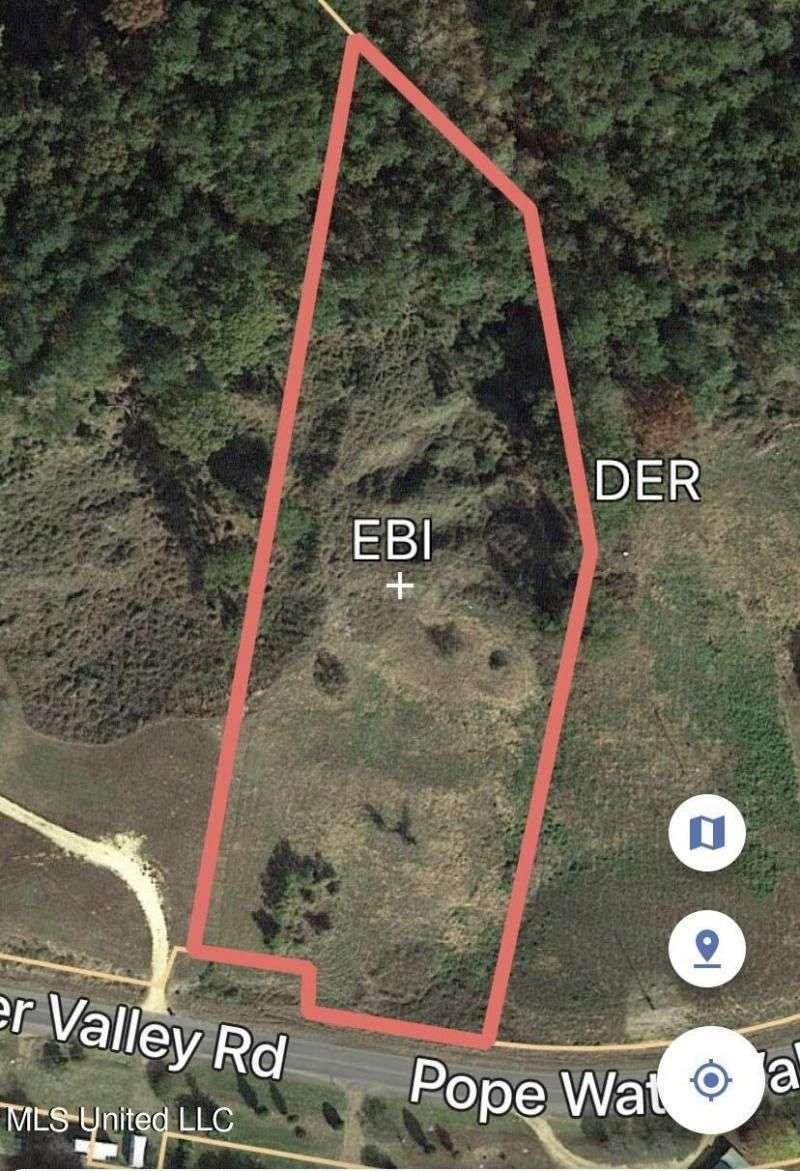Center map on my current location
The image size is (800, 1171).
click(711, 1080)
